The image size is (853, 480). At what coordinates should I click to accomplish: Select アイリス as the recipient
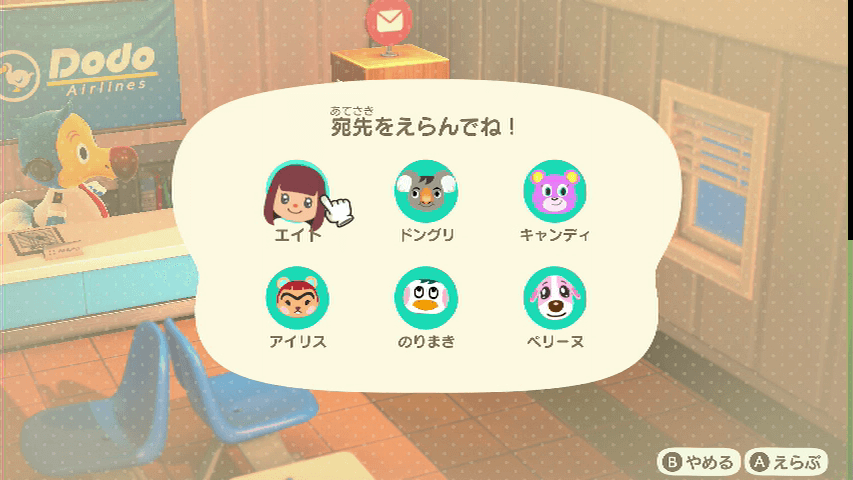tap(297, 298)
